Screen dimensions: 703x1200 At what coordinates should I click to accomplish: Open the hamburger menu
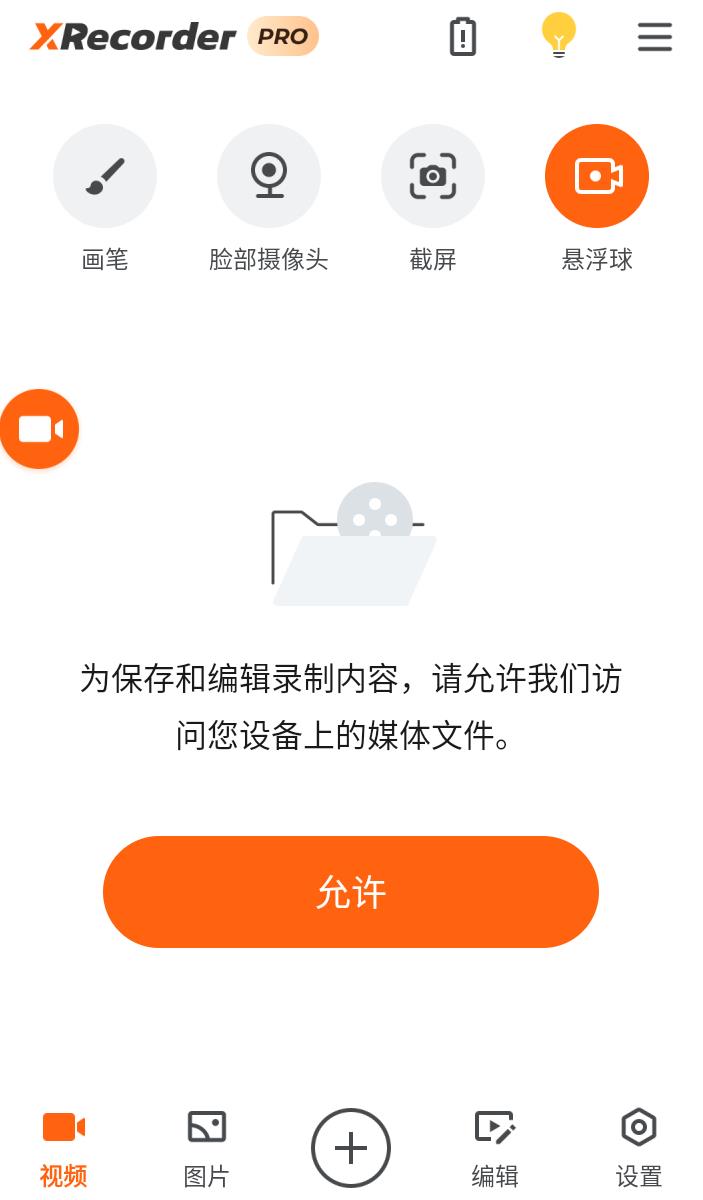click(655, 37)
